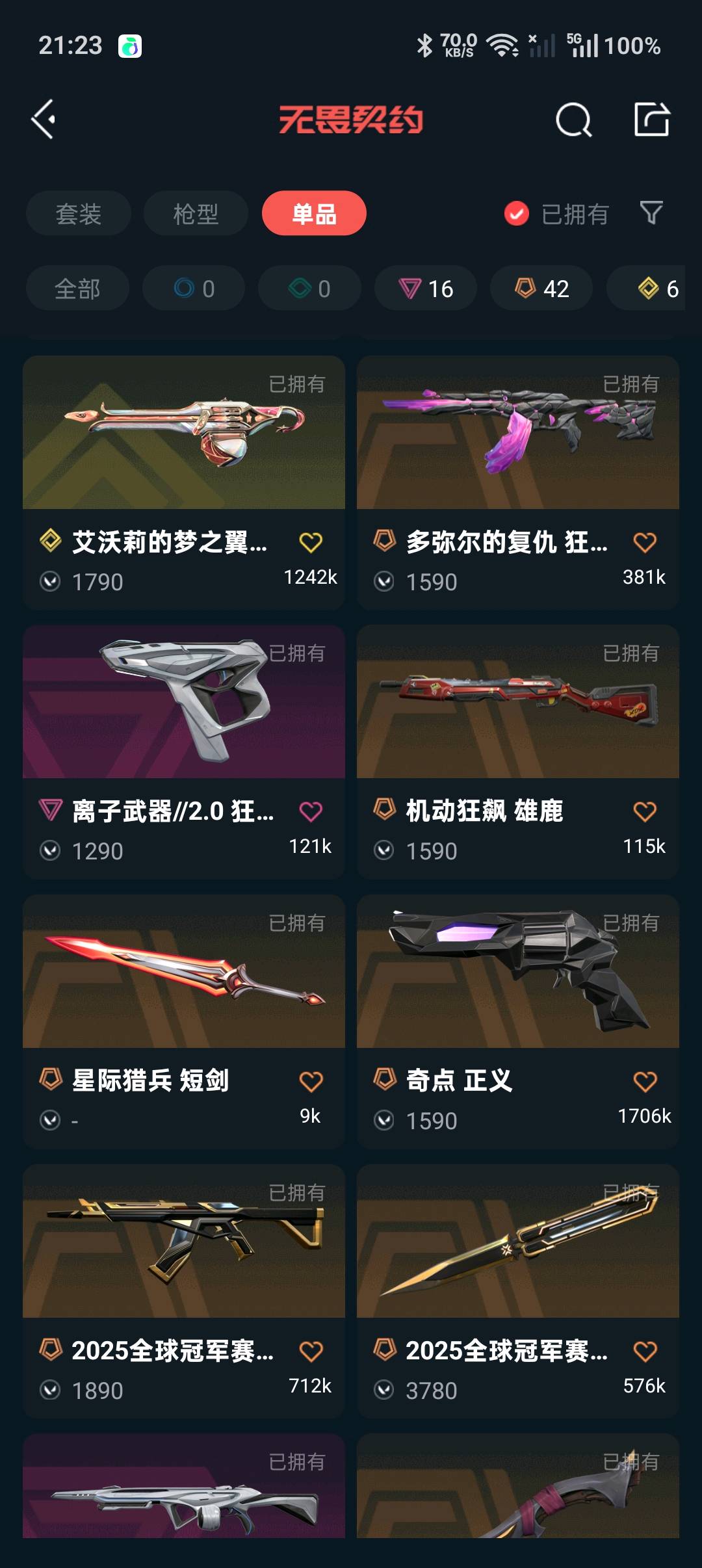The image size is (702, 1568).
Task: Open the 离子武器//2.0 skin card
Action: point(184,722)
